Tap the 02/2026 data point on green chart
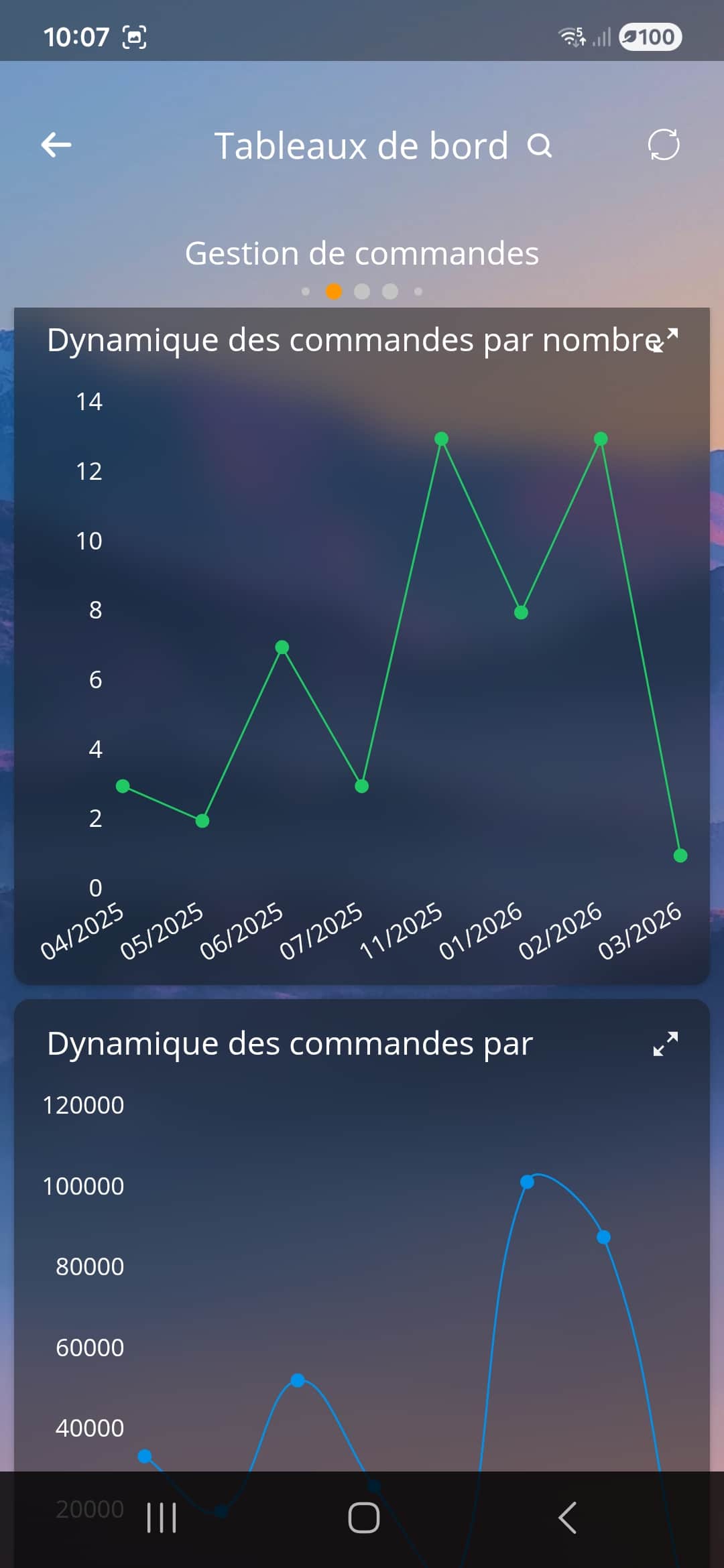The height and width of the screenshot is (1568, 724). point(601,439)
